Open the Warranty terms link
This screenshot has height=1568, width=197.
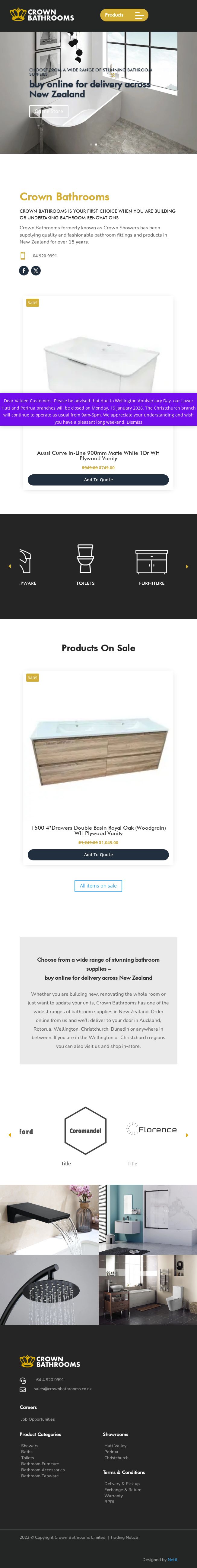click(113, 1496)
